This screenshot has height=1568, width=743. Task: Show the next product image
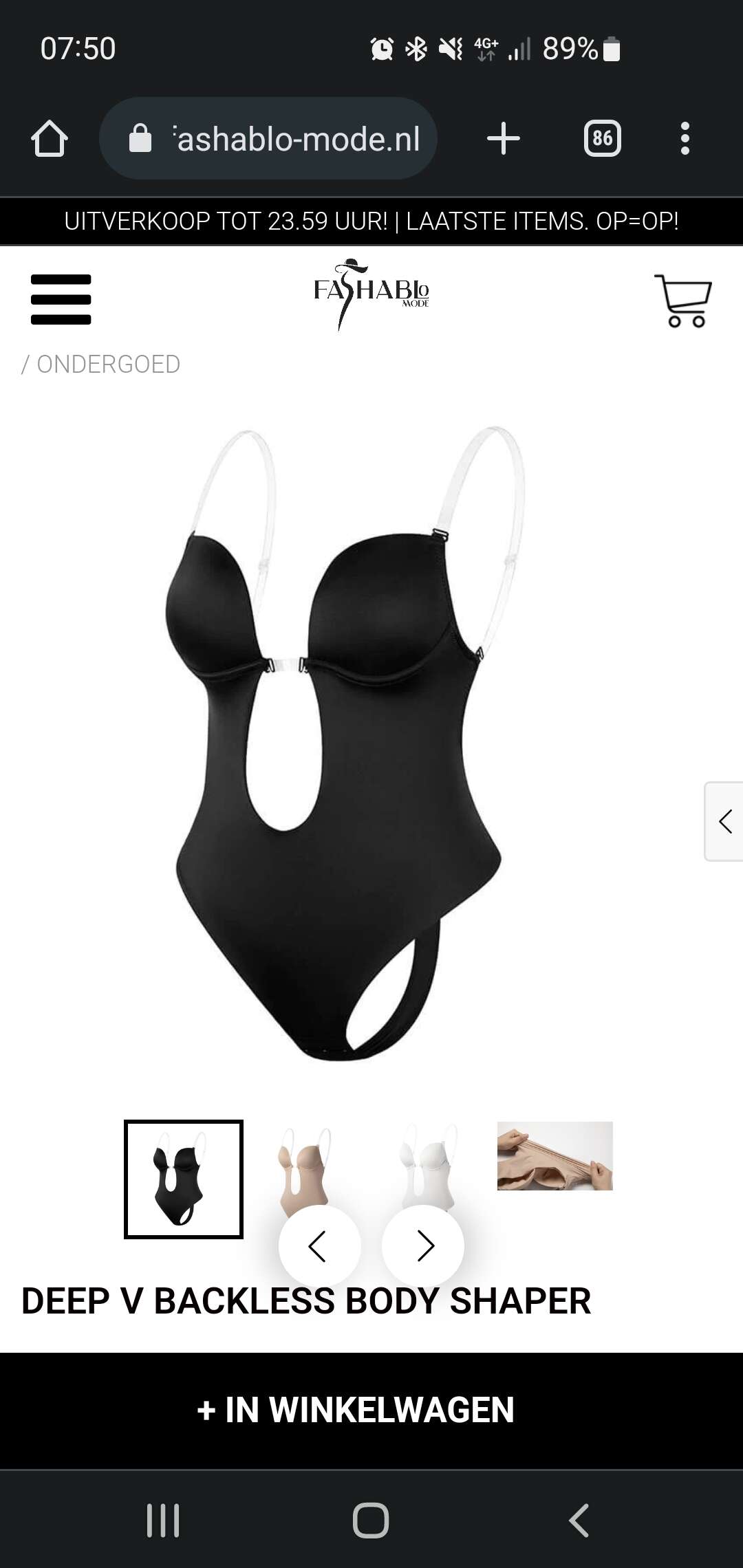424,1245
